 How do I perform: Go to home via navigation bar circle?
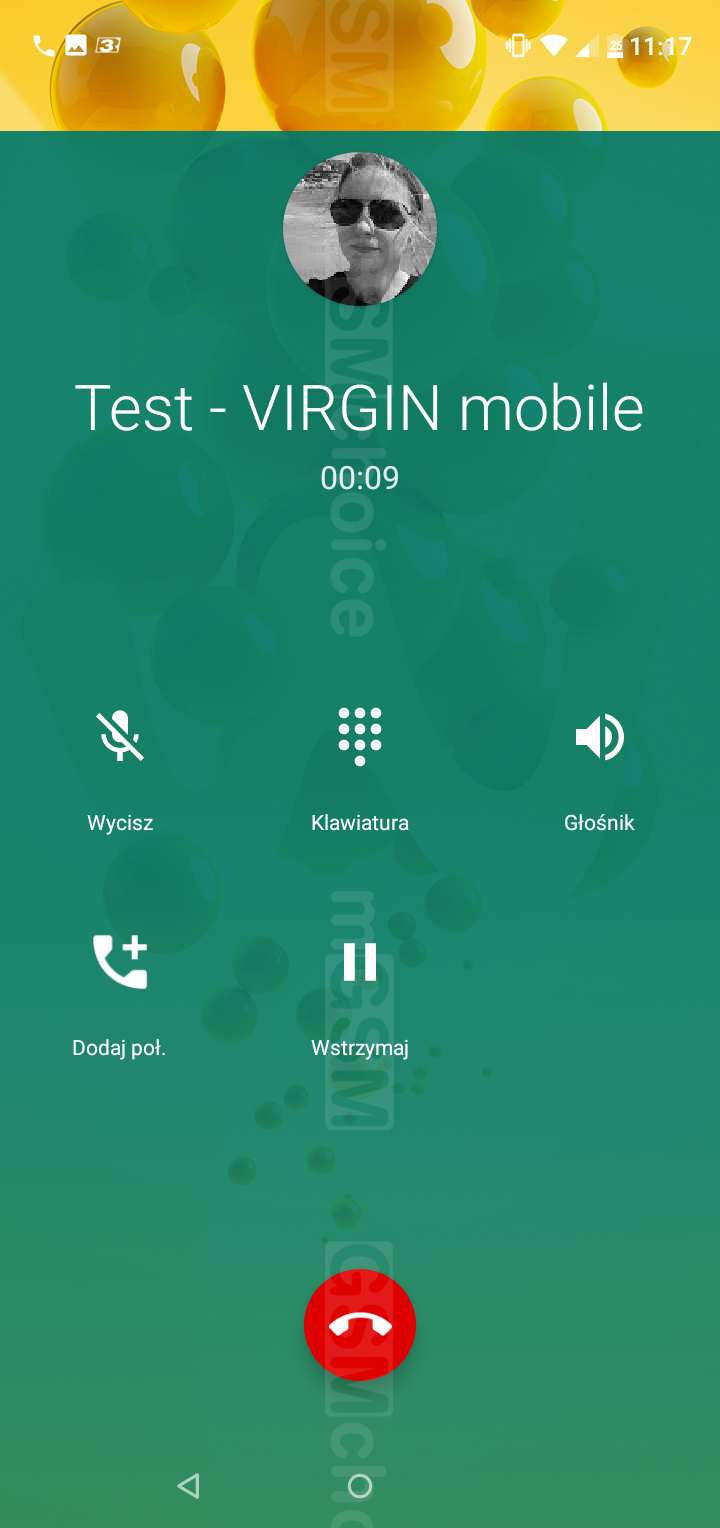point(360,1486)
